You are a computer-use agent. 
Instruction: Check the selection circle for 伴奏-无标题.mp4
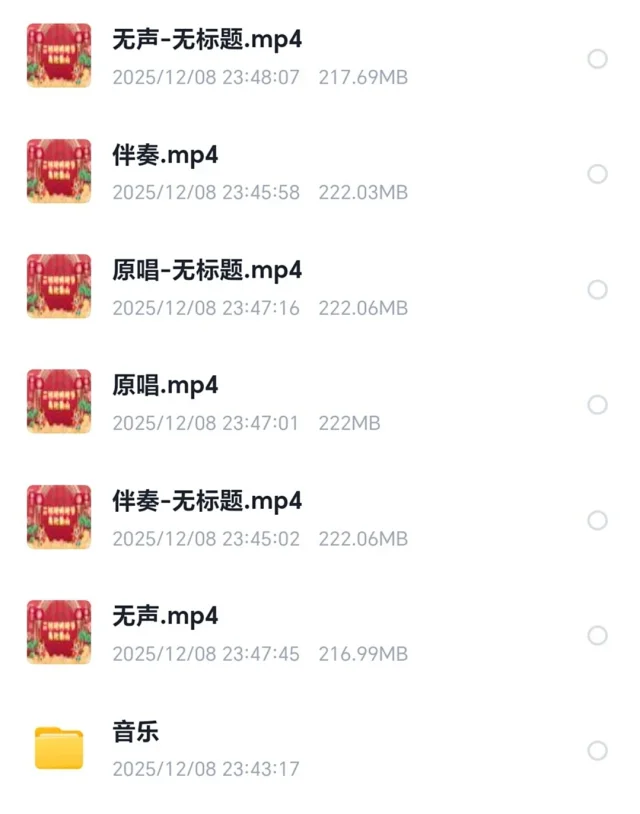coord(597,520)
